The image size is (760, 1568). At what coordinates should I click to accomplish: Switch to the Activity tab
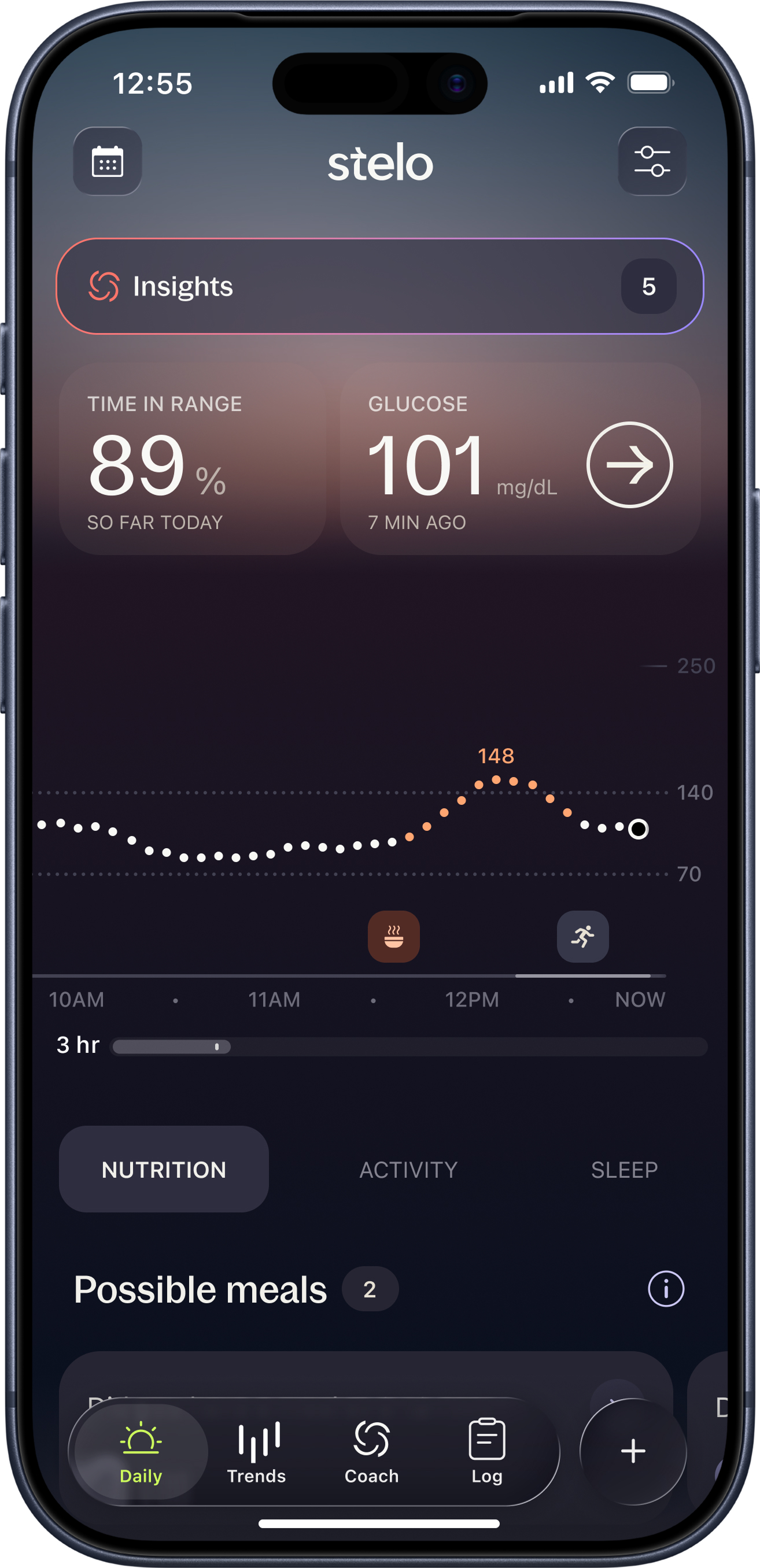408,1169
